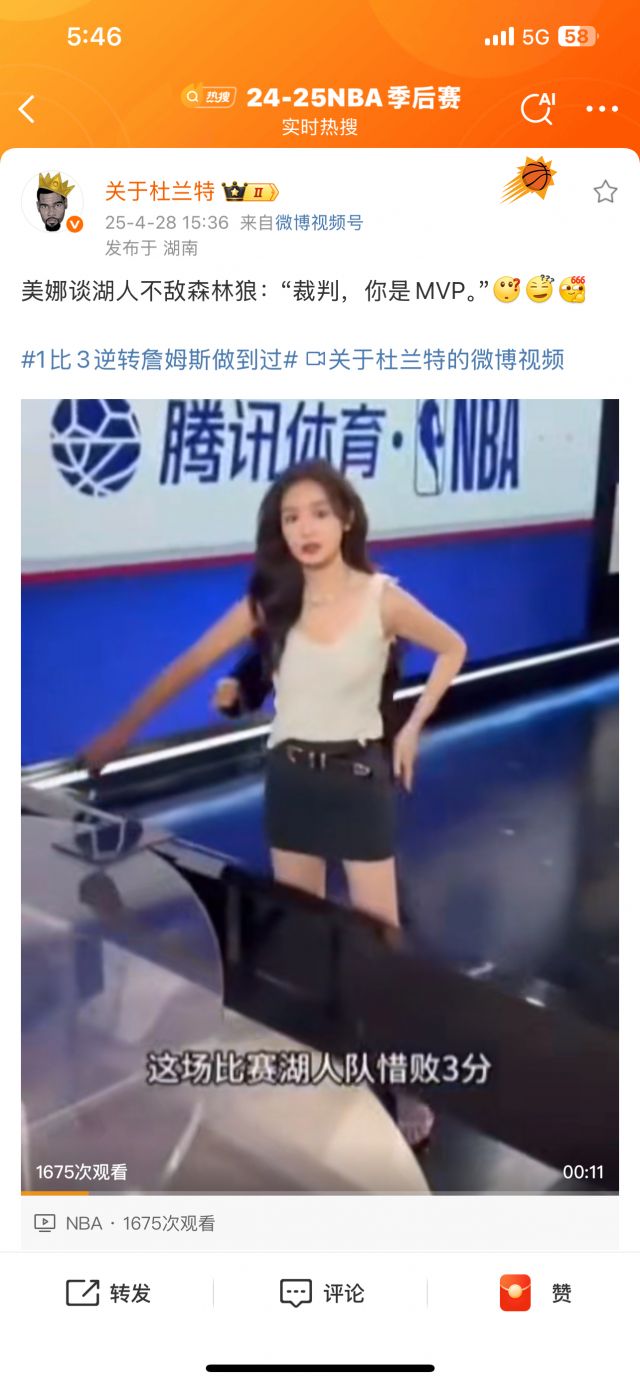
Task: Open the AI search icon
Action: (538, 108)
